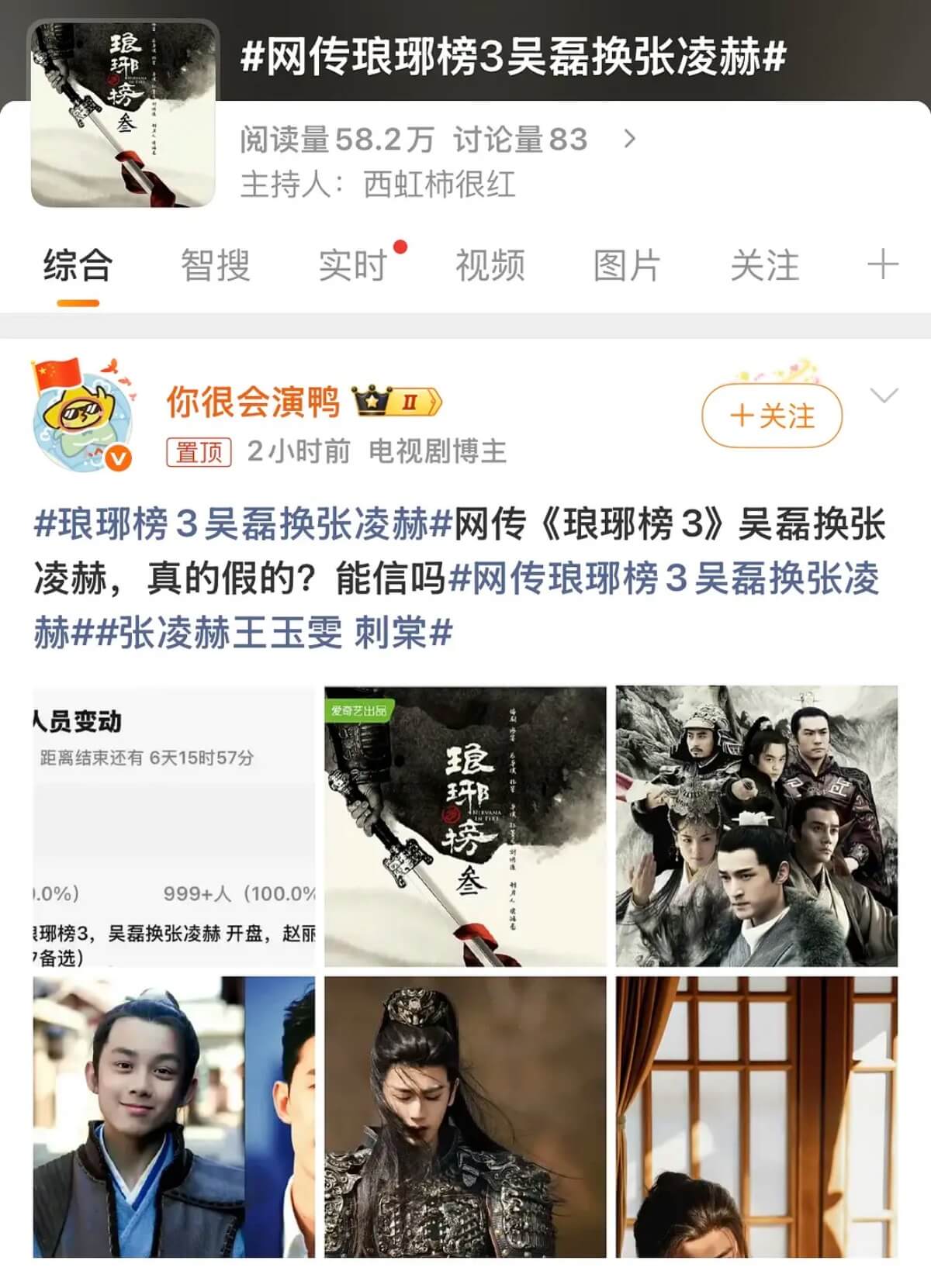Open the 琅琊榜叁 poster image in the post
This screenshot has width=931, height=1288.
point(465,826)
